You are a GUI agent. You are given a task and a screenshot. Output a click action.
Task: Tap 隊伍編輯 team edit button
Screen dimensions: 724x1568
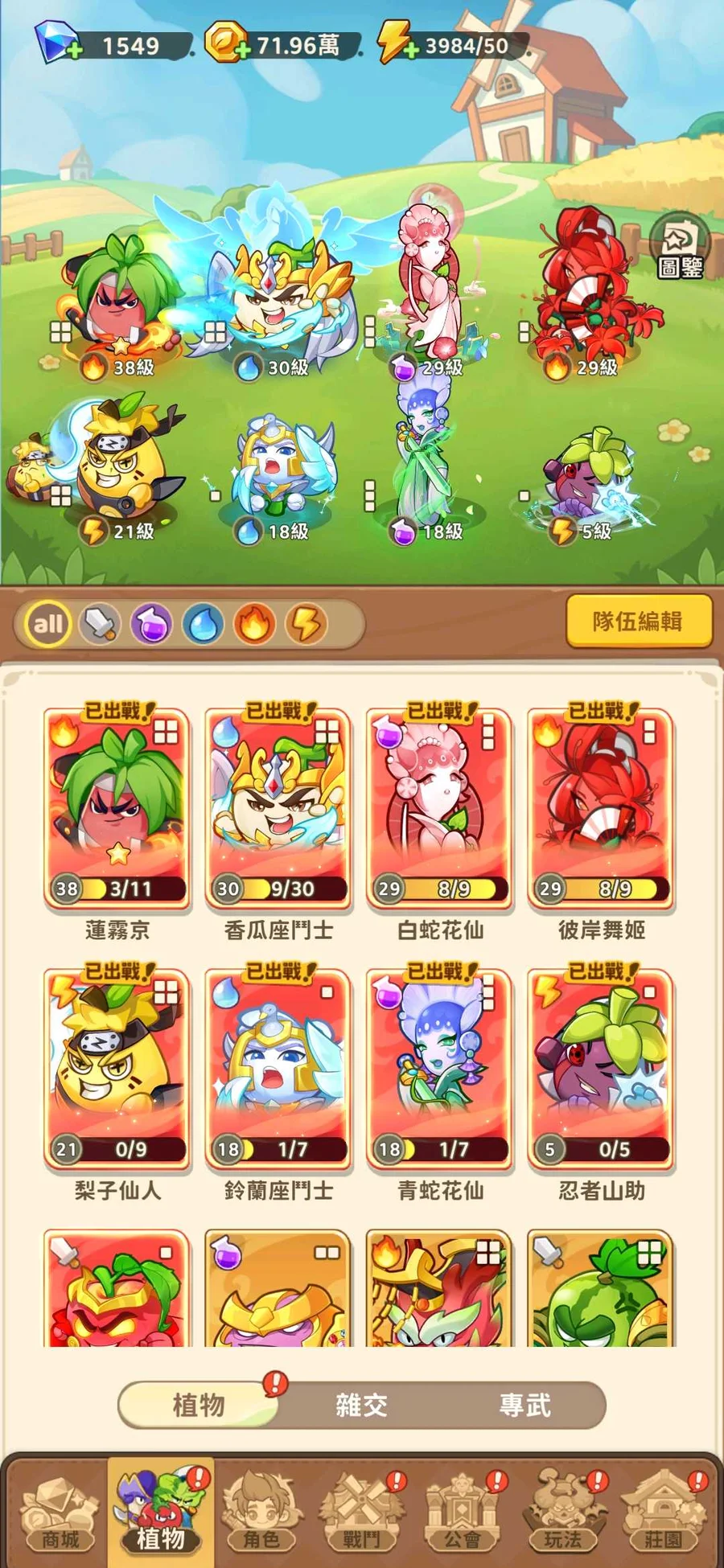coord(639,621)
